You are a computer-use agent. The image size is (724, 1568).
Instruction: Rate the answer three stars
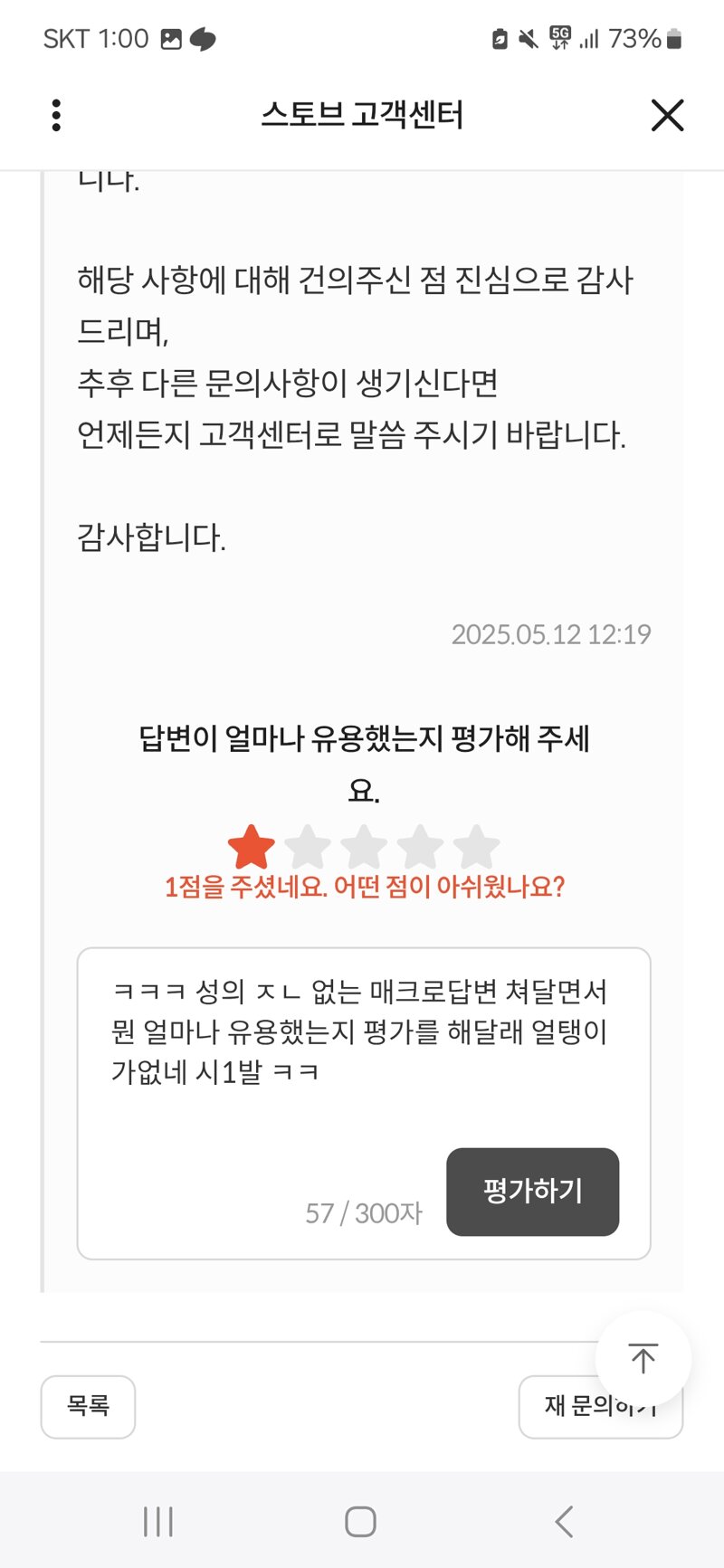pyautogui.click(x=364, y=848)
